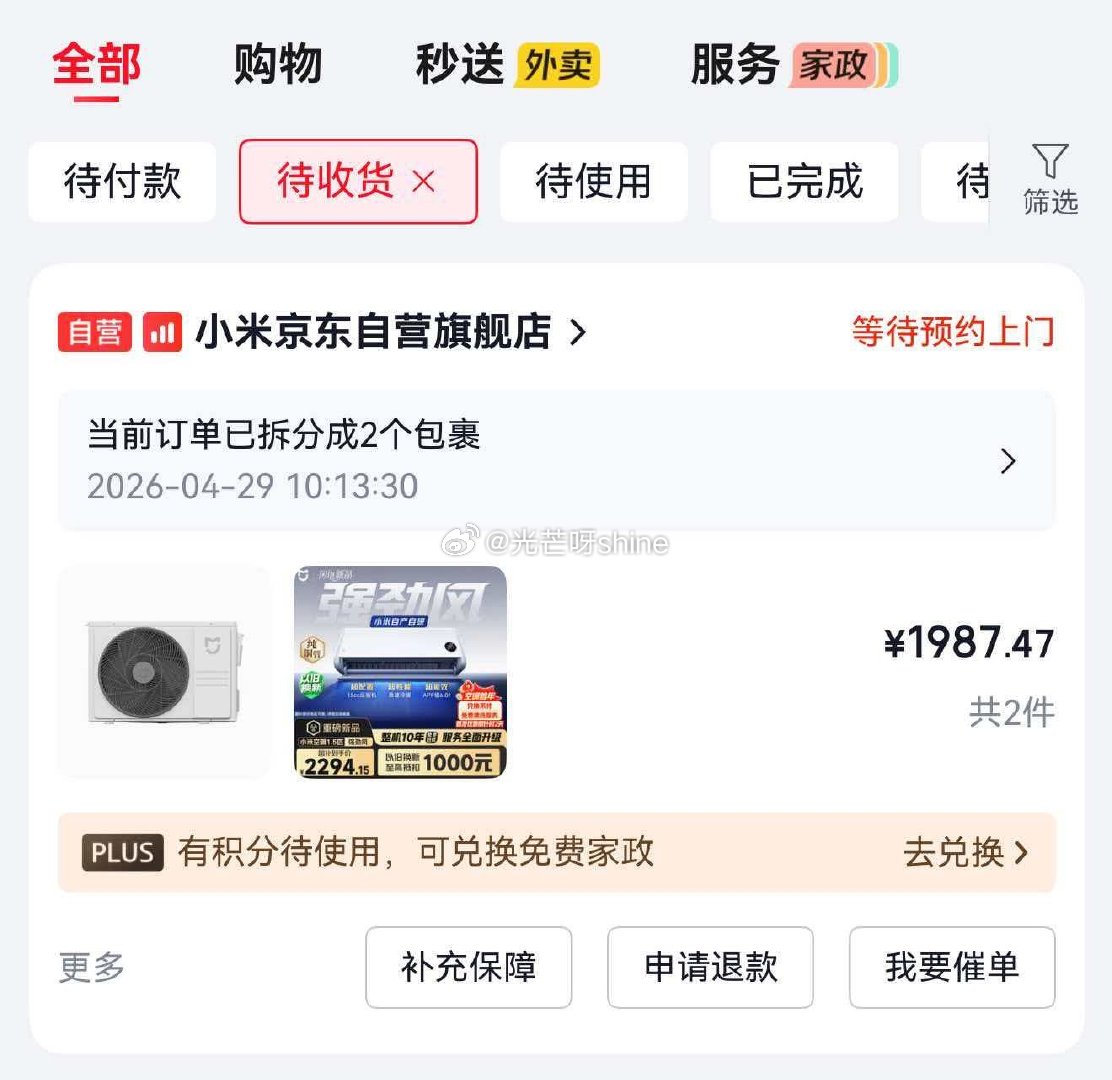1112x1080 pixels.
Task: Tap the 补充保障 button
Action: (x=468, y=967)
